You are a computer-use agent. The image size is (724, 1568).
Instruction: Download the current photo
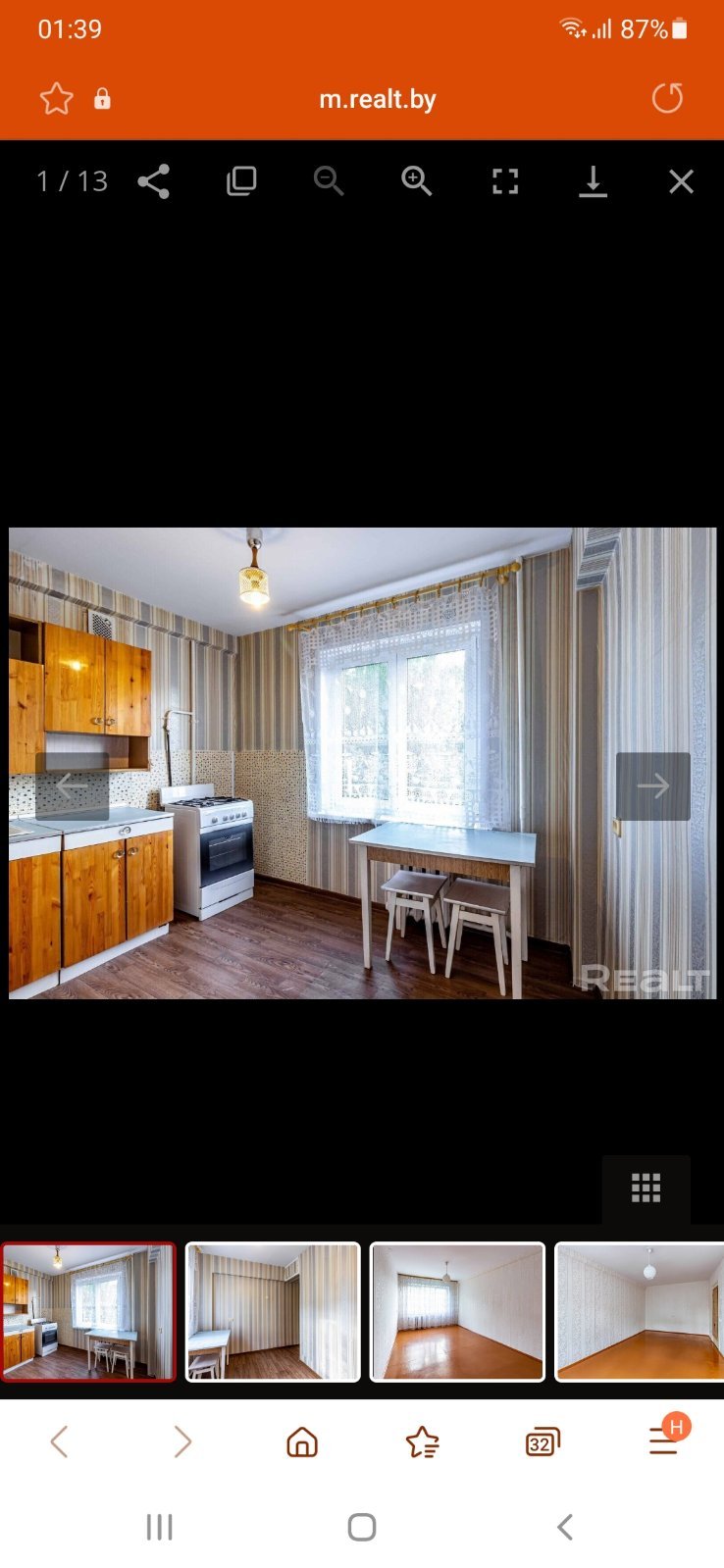tap(593, 181)
